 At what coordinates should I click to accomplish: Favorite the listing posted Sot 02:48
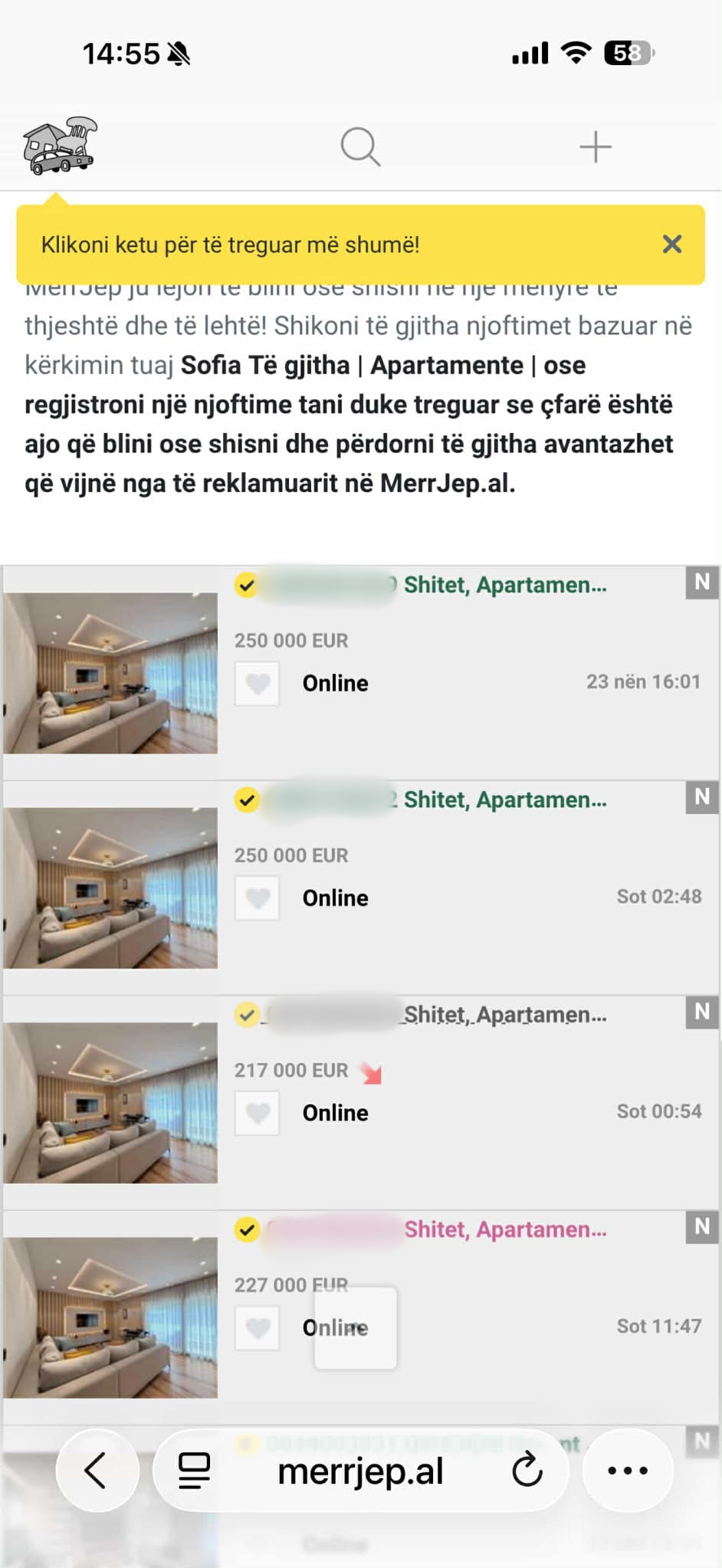258,898
